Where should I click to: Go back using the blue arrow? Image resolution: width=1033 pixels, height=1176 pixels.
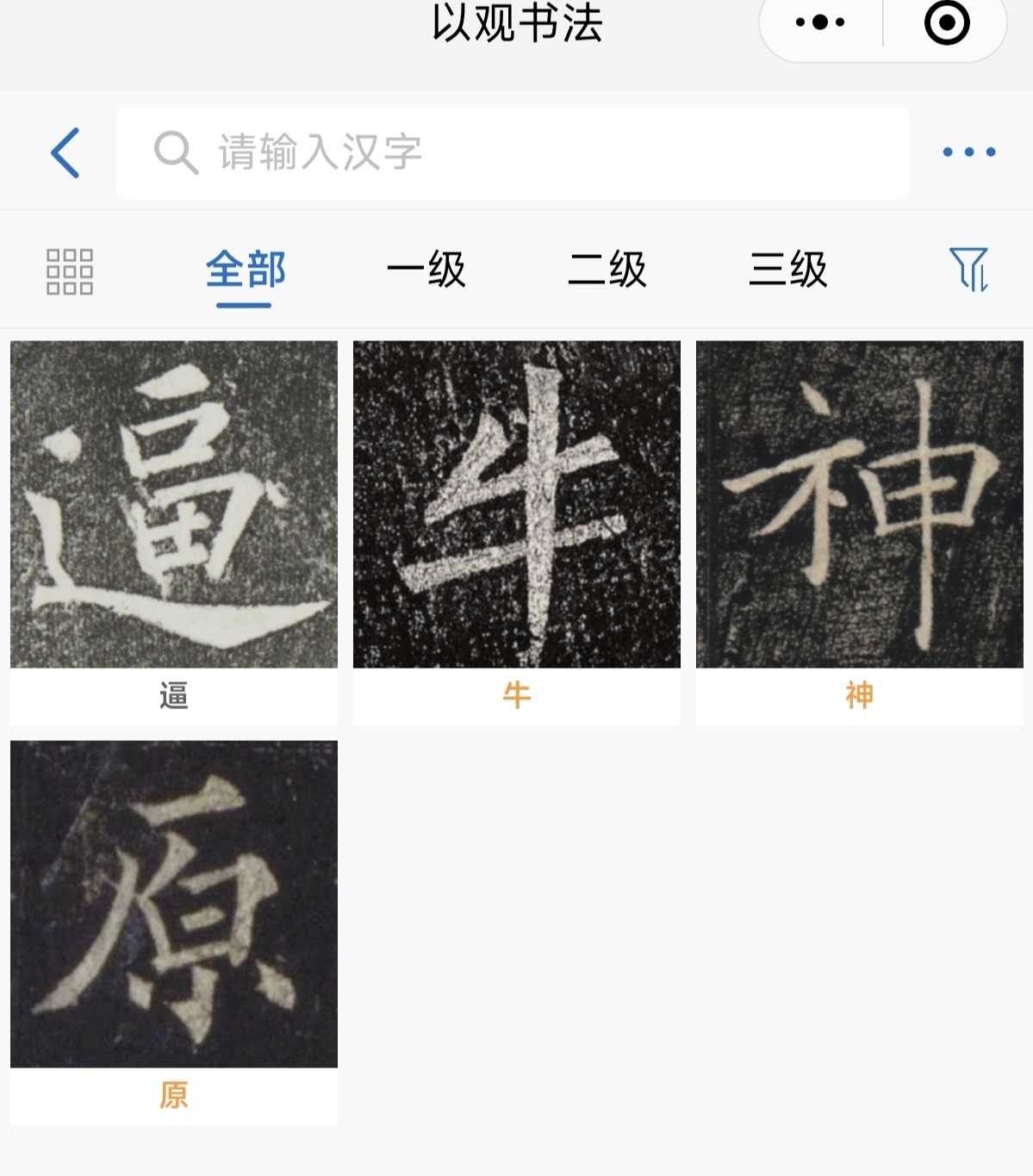pyautogui.click(x=65, y=152)
